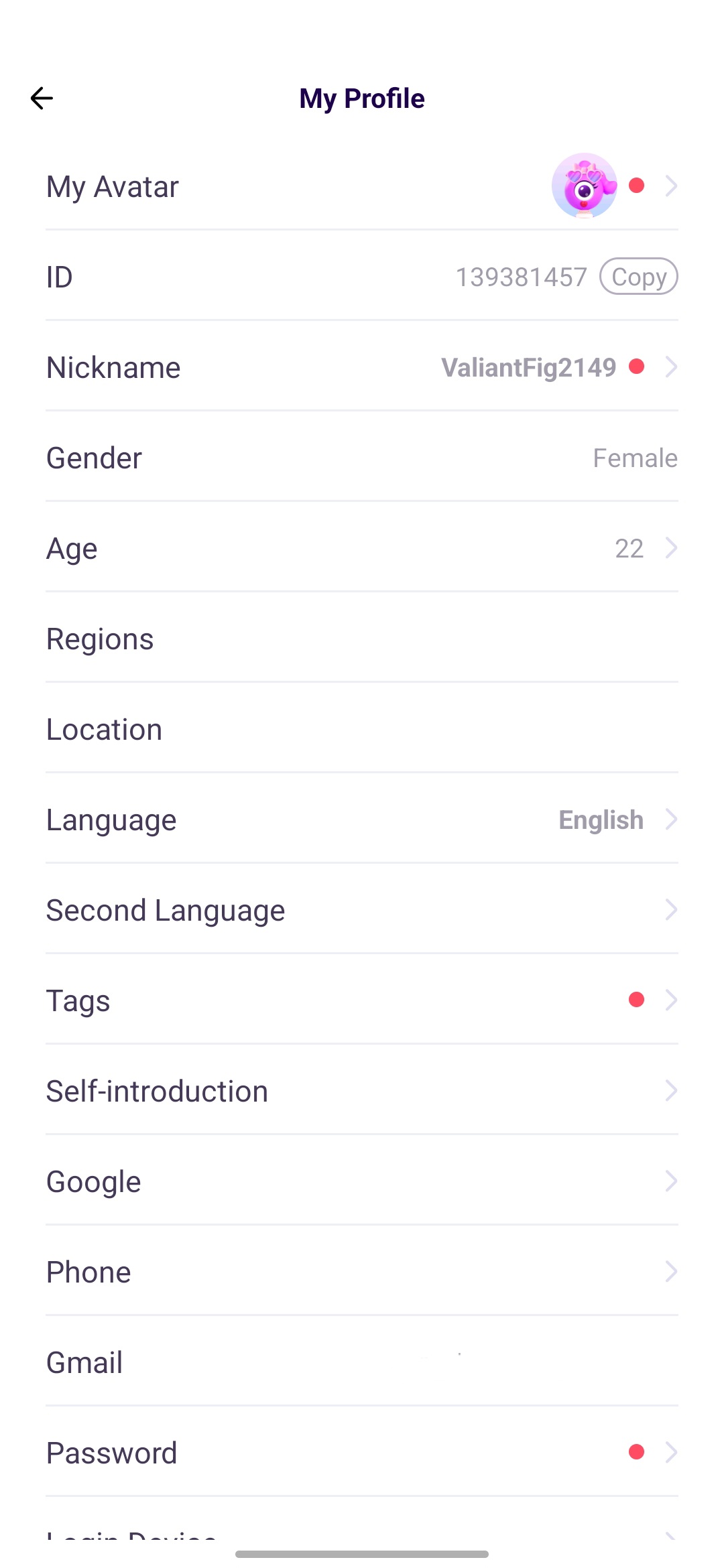The width and height of the screenshot is (724, 1568).
Task: Click the red notification dot next to Nickname
Action: (x=636, y=367)
